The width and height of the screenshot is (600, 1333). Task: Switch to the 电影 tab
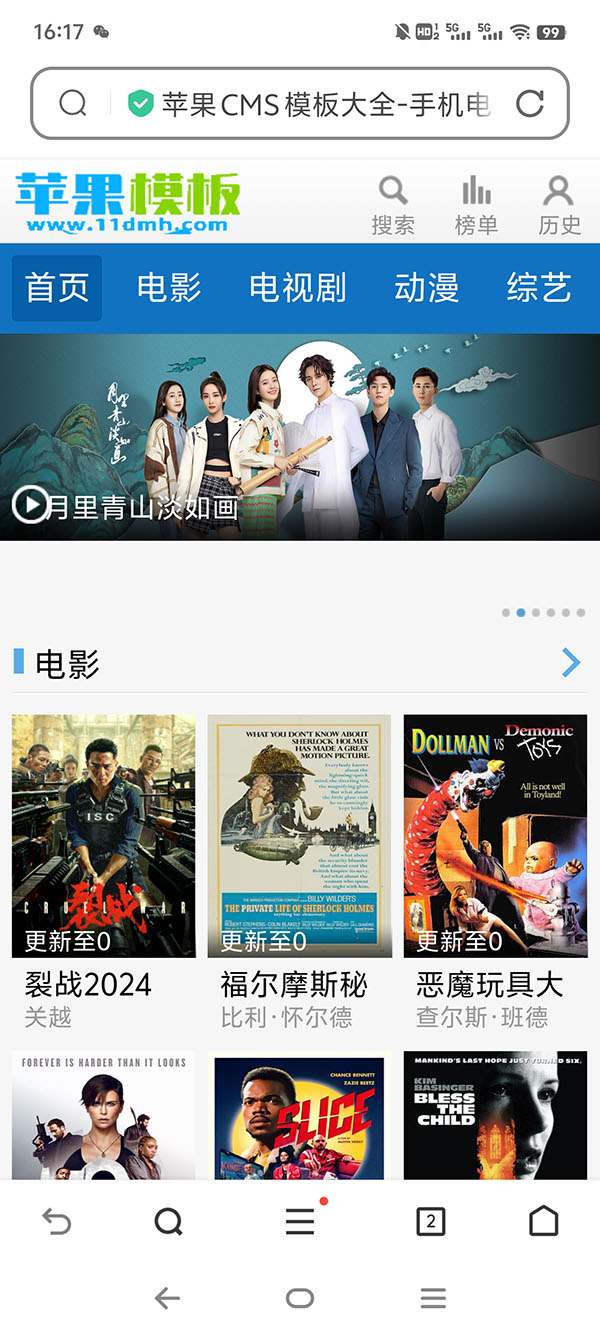(169, 288)
